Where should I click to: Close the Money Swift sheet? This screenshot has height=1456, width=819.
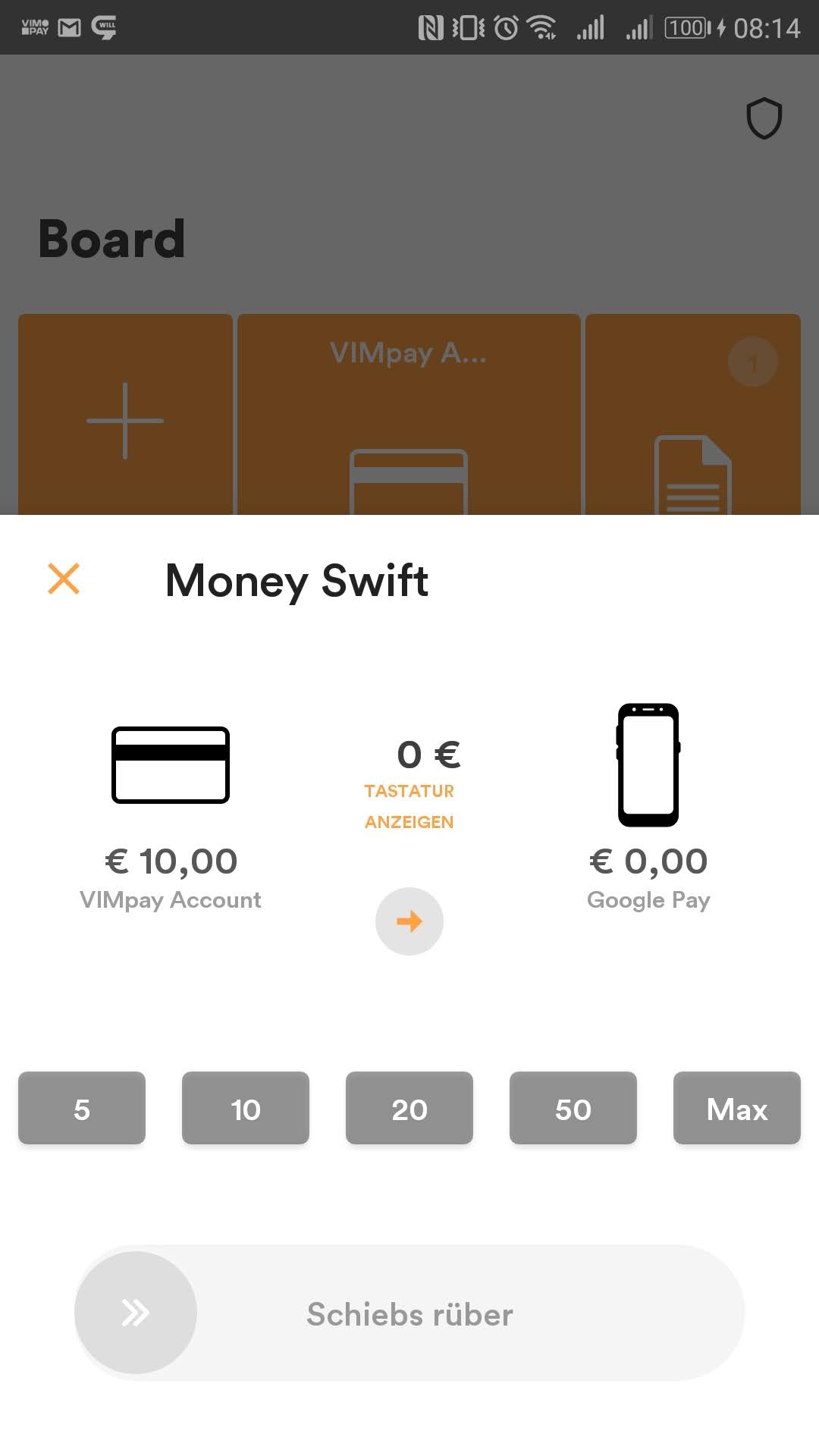[64, 579]
